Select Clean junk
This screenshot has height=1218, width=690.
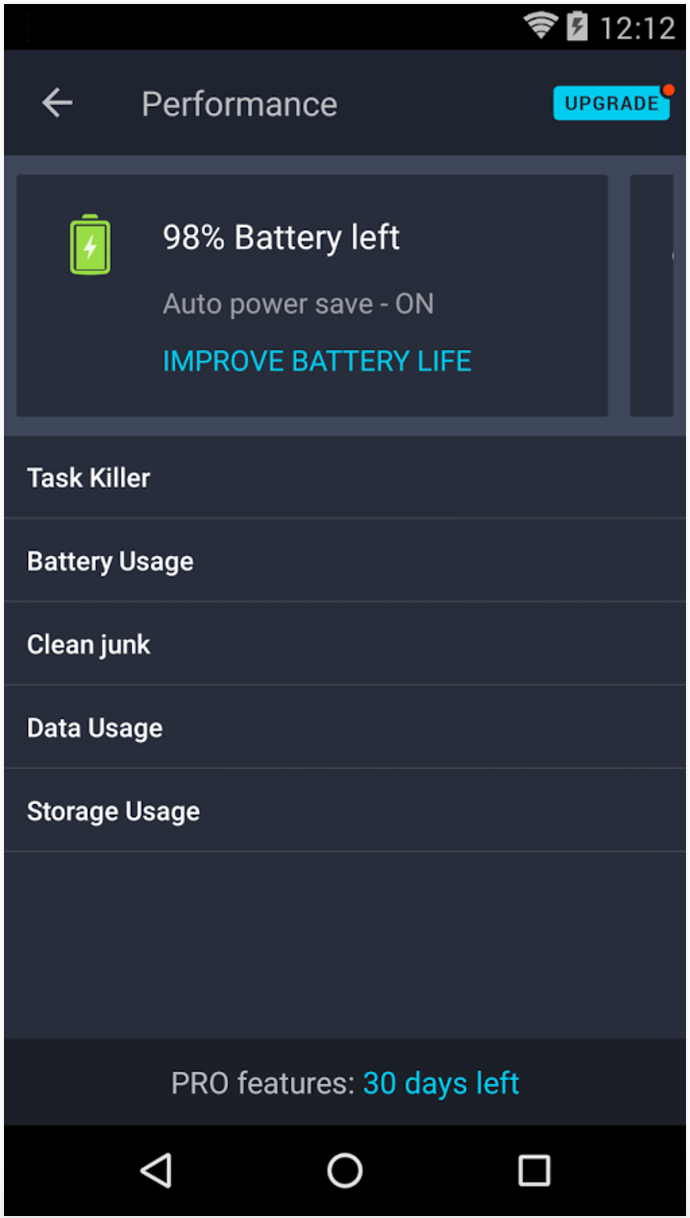(x=345, y=644)
